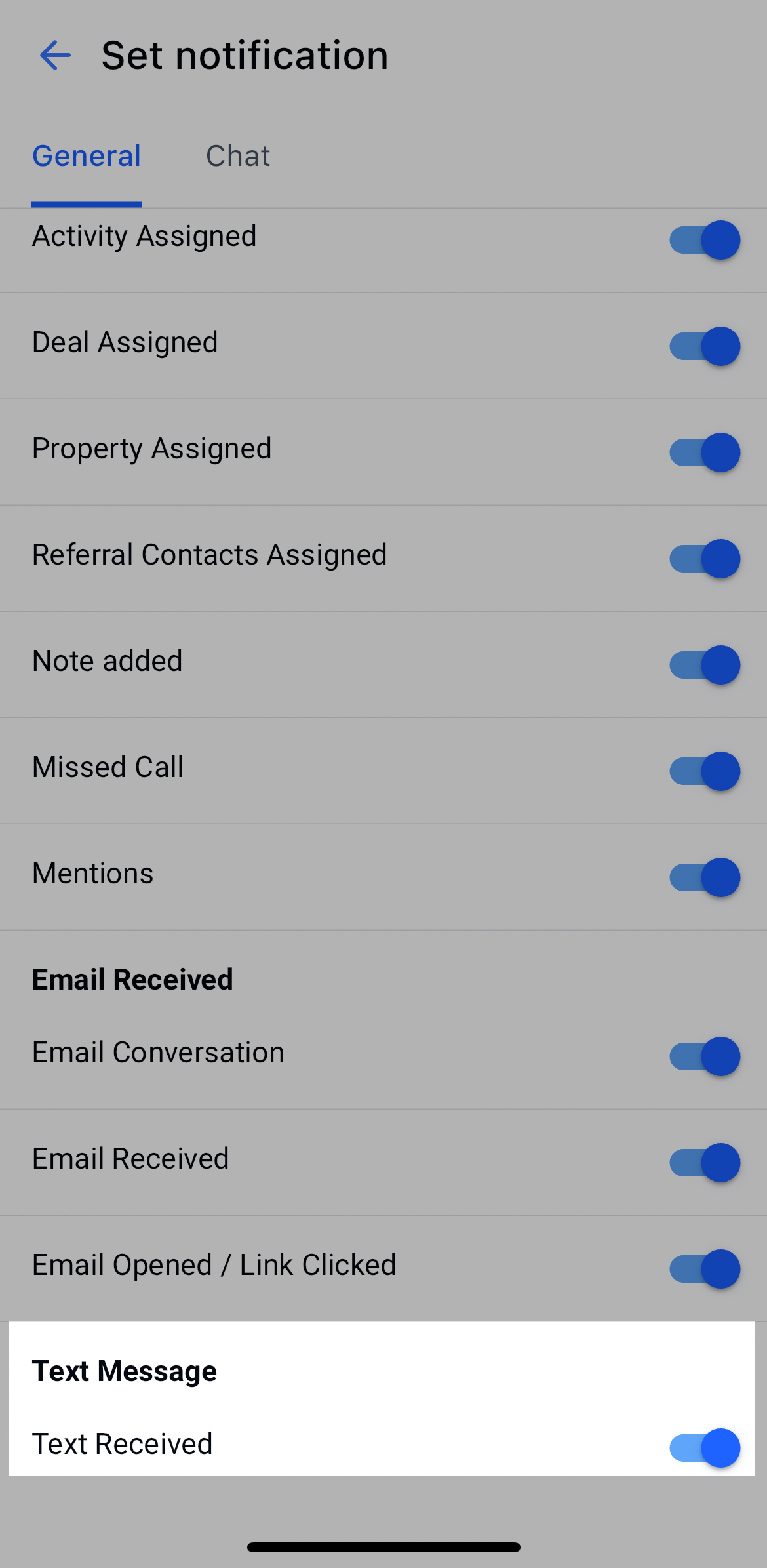Select the Text Message section header
Screen dimensions: 767x1568
[125, 1371]
